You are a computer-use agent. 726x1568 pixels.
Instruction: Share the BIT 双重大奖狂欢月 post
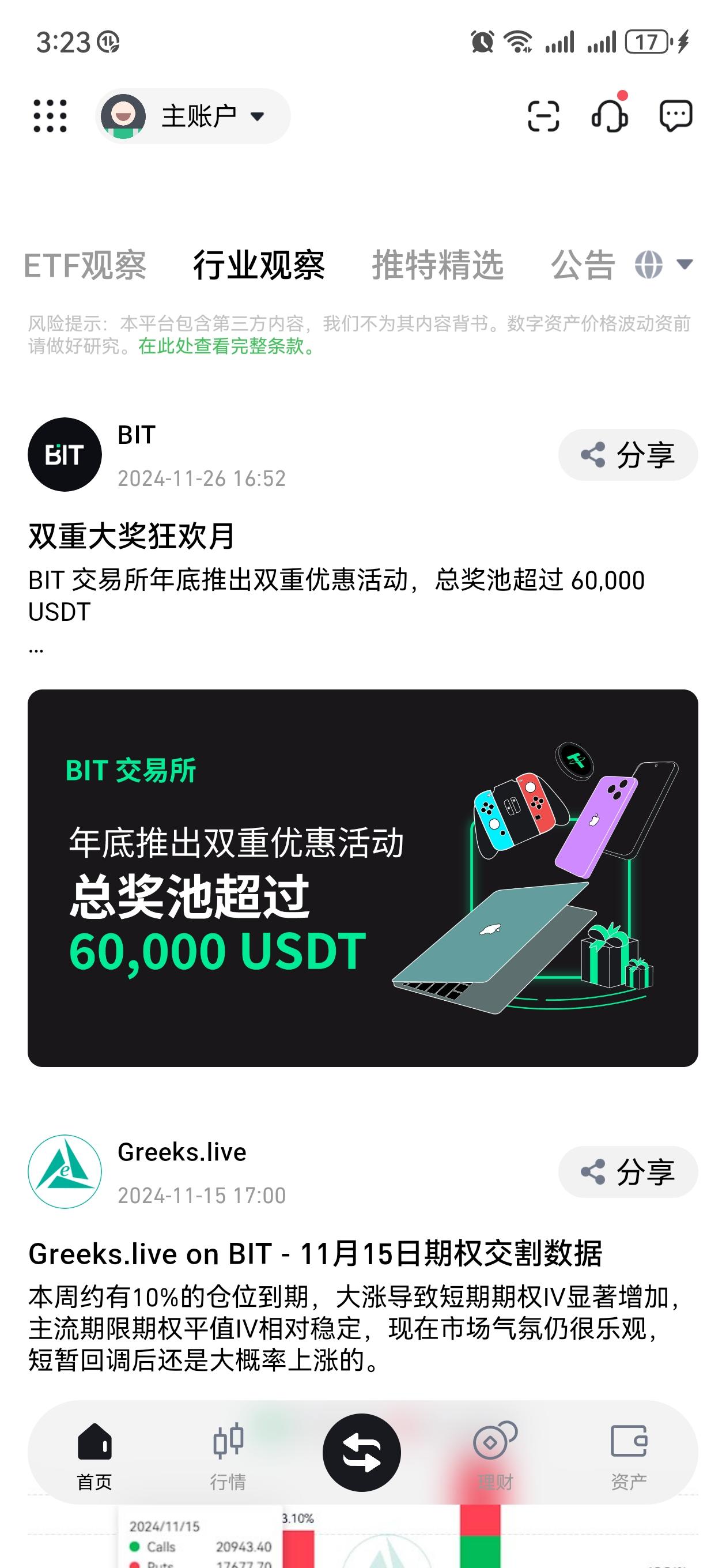pyautogui.click(x=628, y=455)
